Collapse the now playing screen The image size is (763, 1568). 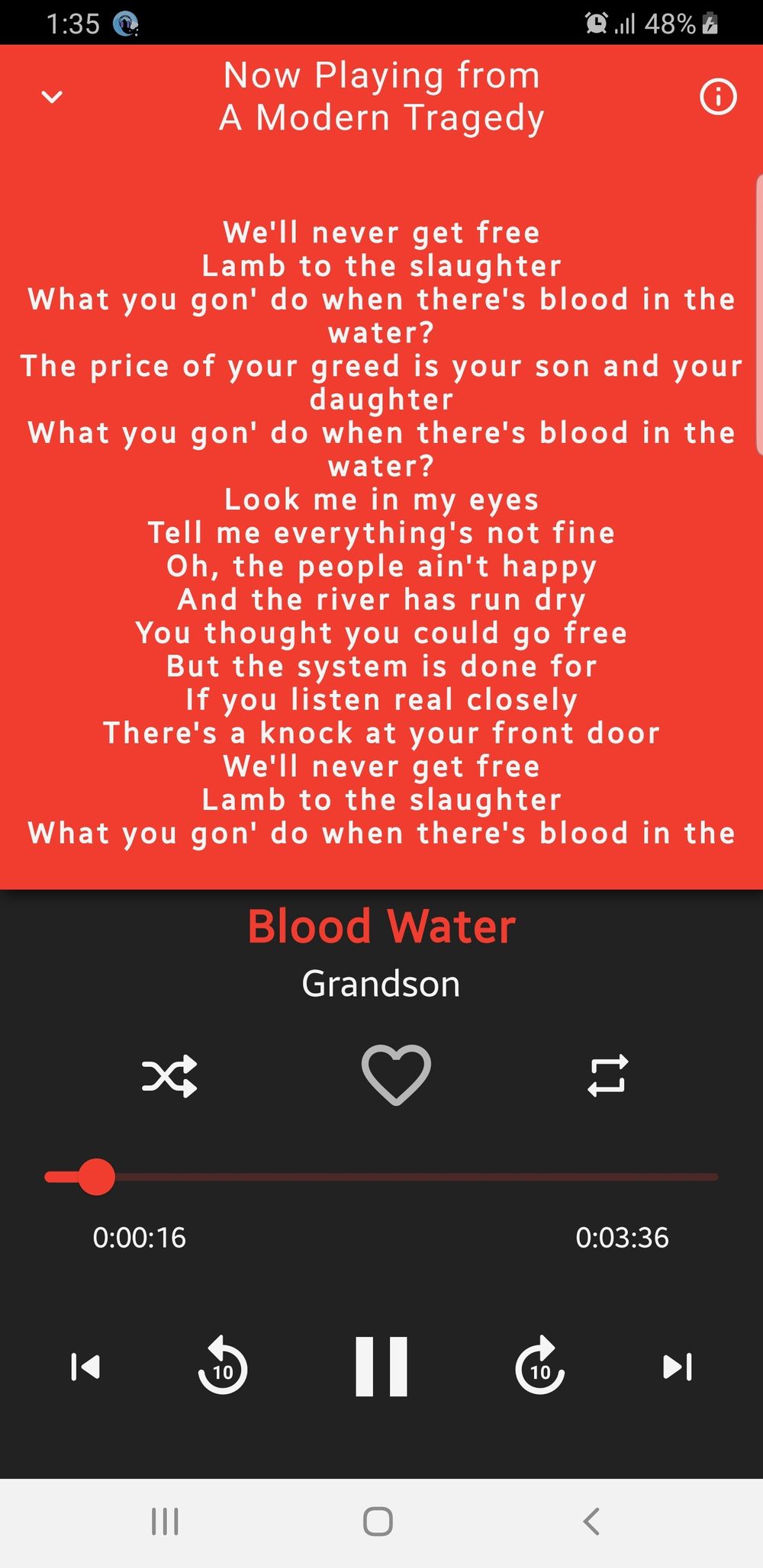pos(52,97)
